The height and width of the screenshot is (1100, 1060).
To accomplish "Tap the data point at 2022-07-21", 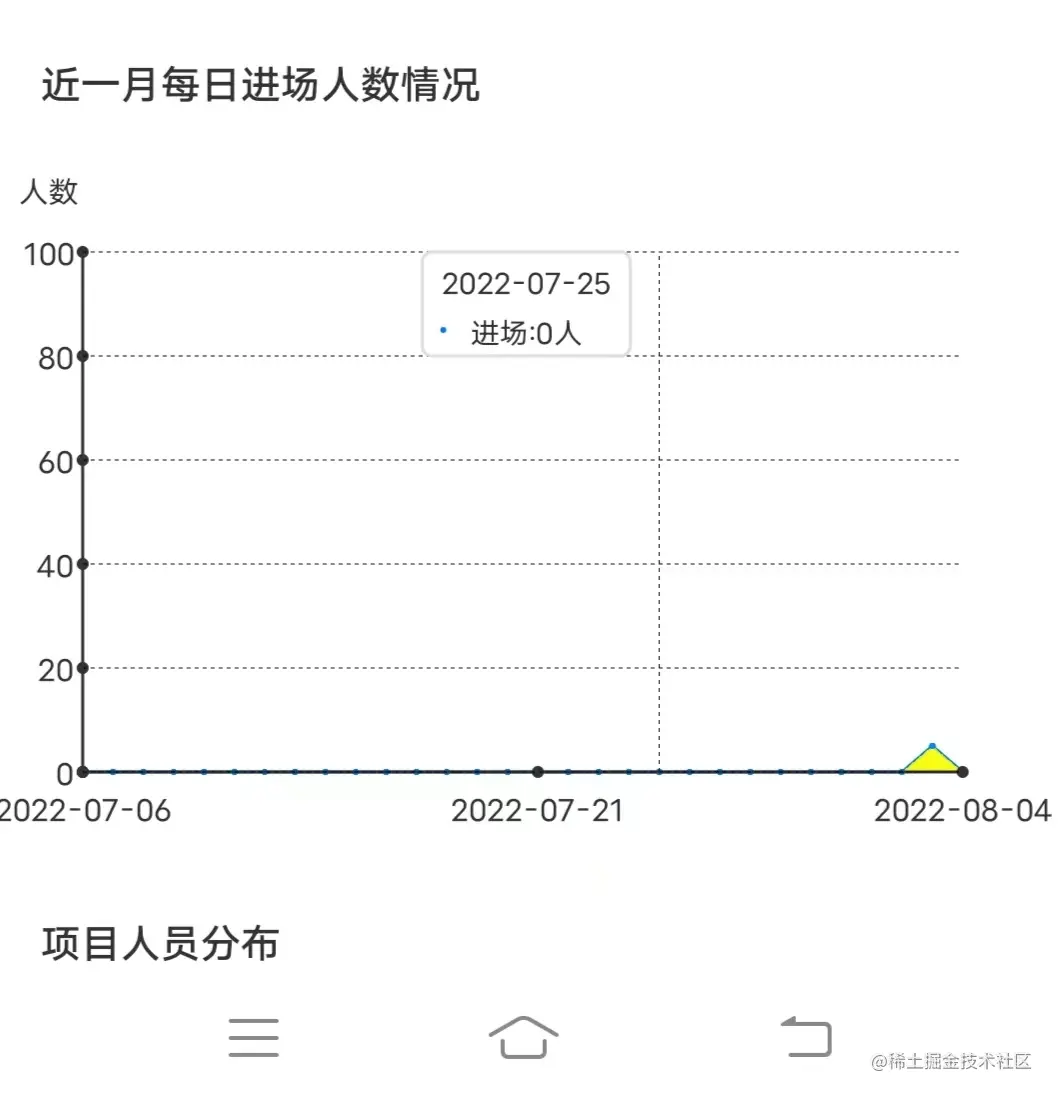I will click(538, 771).
